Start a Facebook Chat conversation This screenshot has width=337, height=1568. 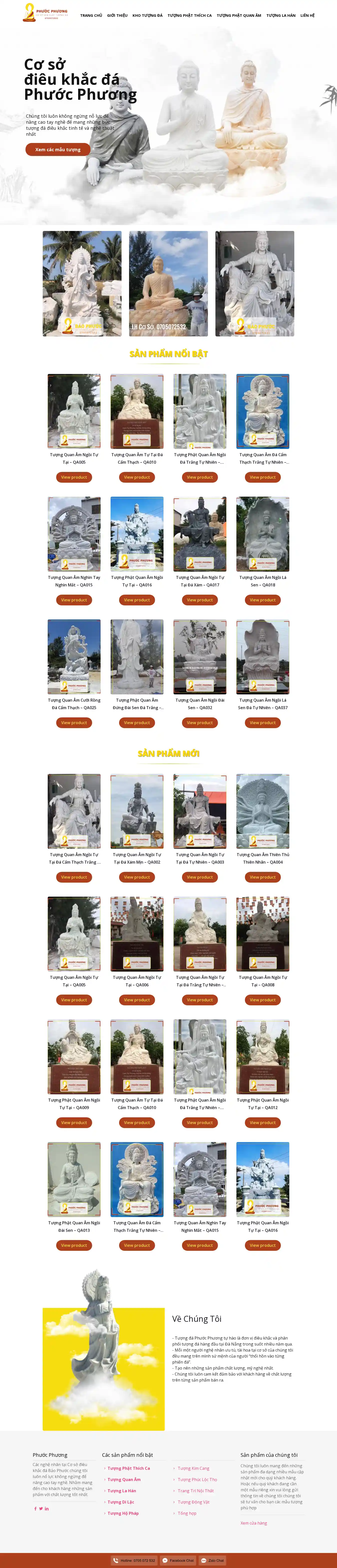[178, 1560]
